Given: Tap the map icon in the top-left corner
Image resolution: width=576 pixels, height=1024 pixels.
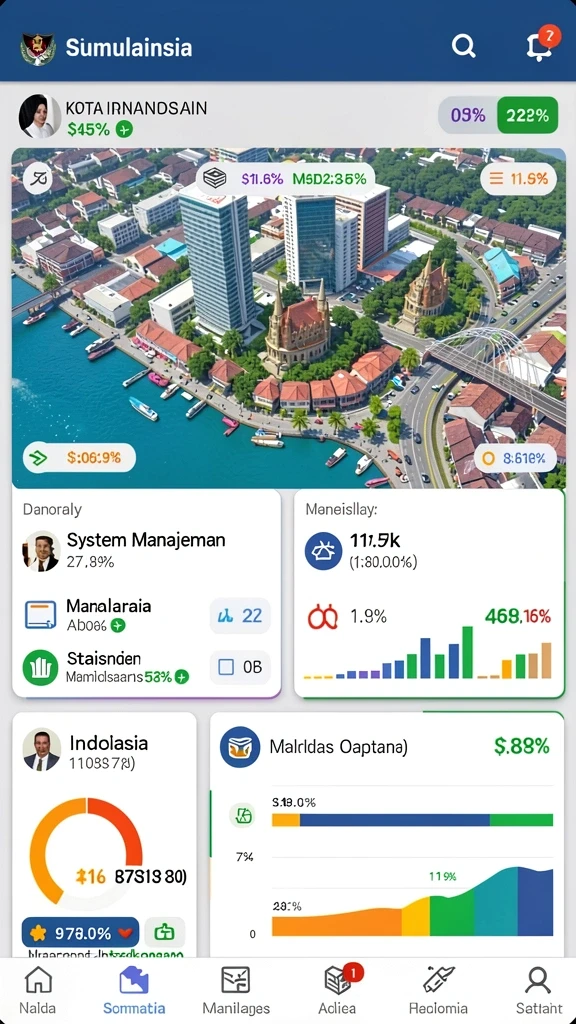Looking at the screenshot, I should coord(37,178).
